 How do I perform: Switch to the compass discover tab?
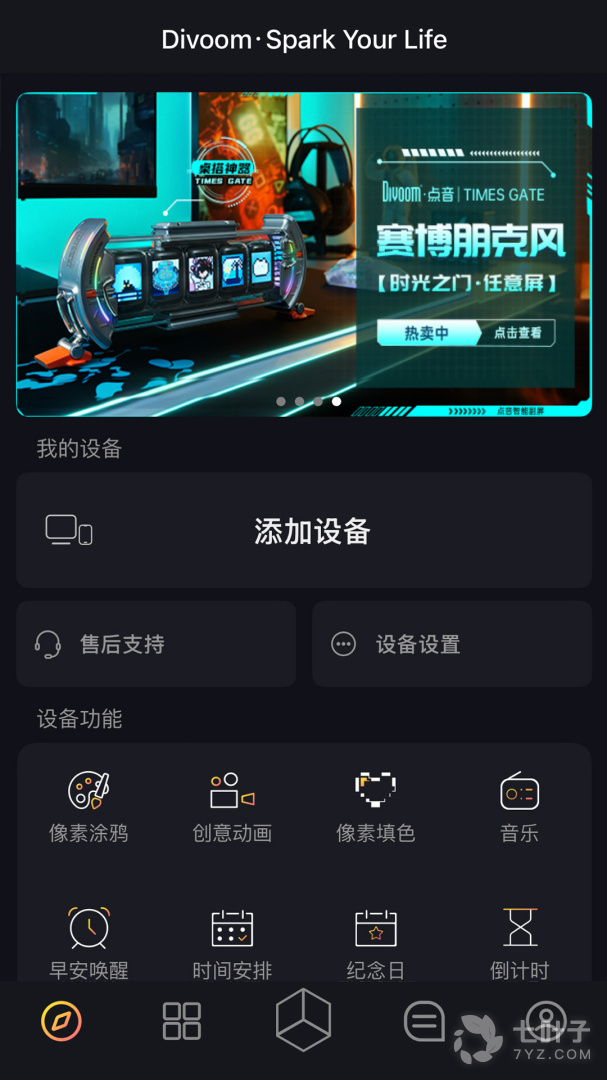pyautogui.click(x=61, y=1021)
